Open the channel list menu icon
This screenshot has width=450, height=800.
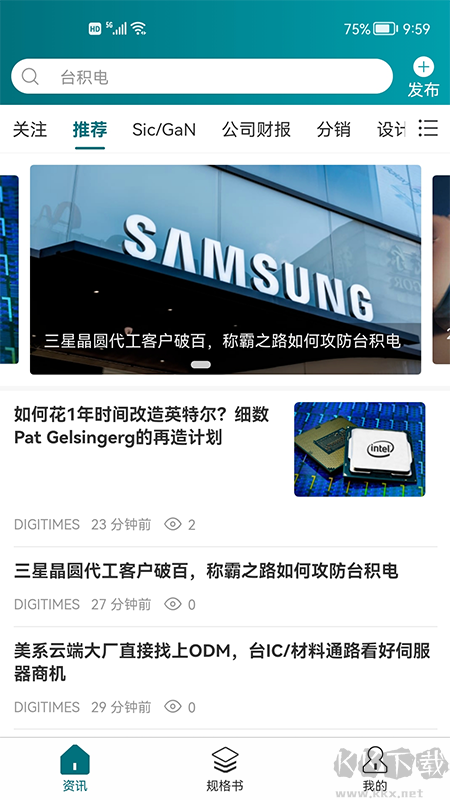pos(428,128)
